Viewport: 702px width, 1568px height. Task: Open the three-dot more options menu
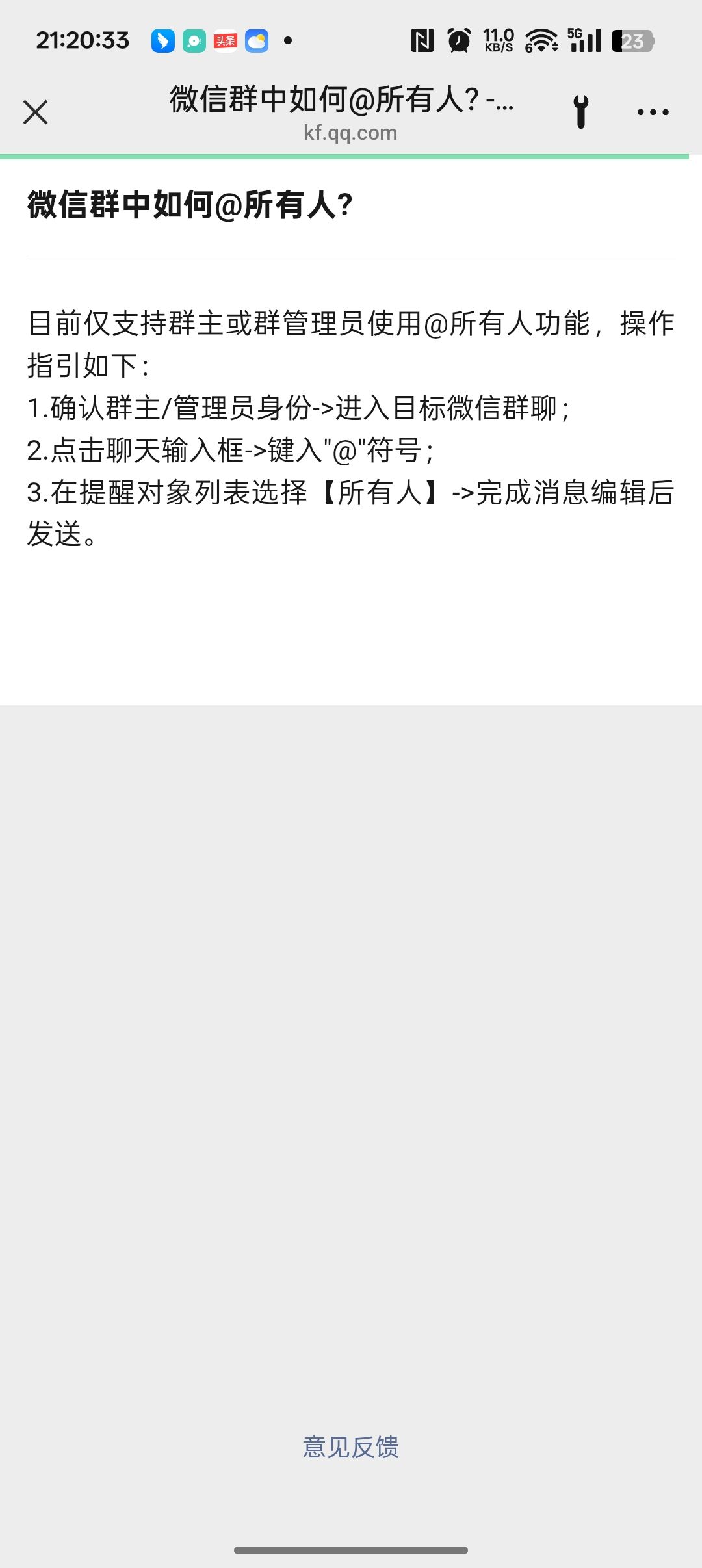pyautogui.click(x=653, y=112)
